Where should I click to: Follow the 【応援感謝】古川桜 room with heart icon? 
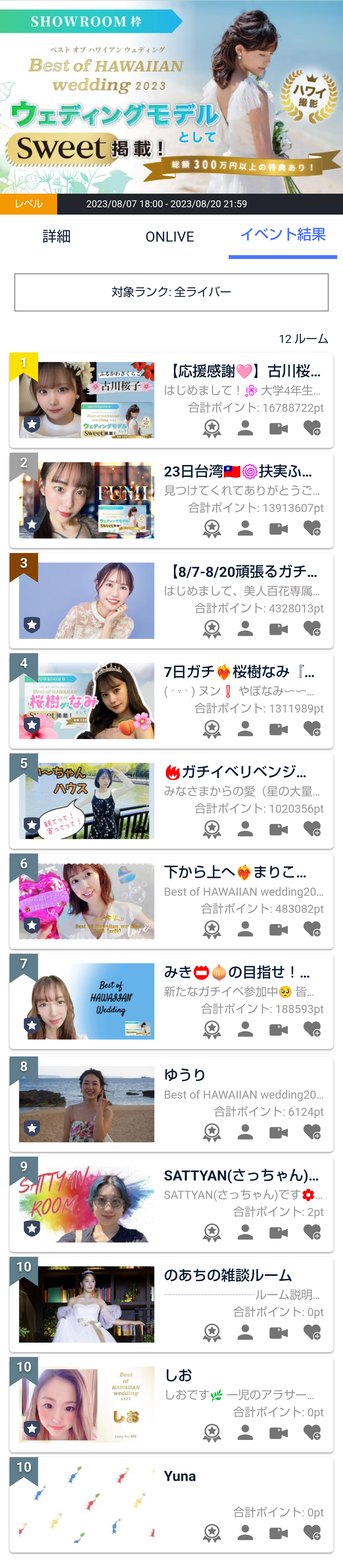[312, 429]
